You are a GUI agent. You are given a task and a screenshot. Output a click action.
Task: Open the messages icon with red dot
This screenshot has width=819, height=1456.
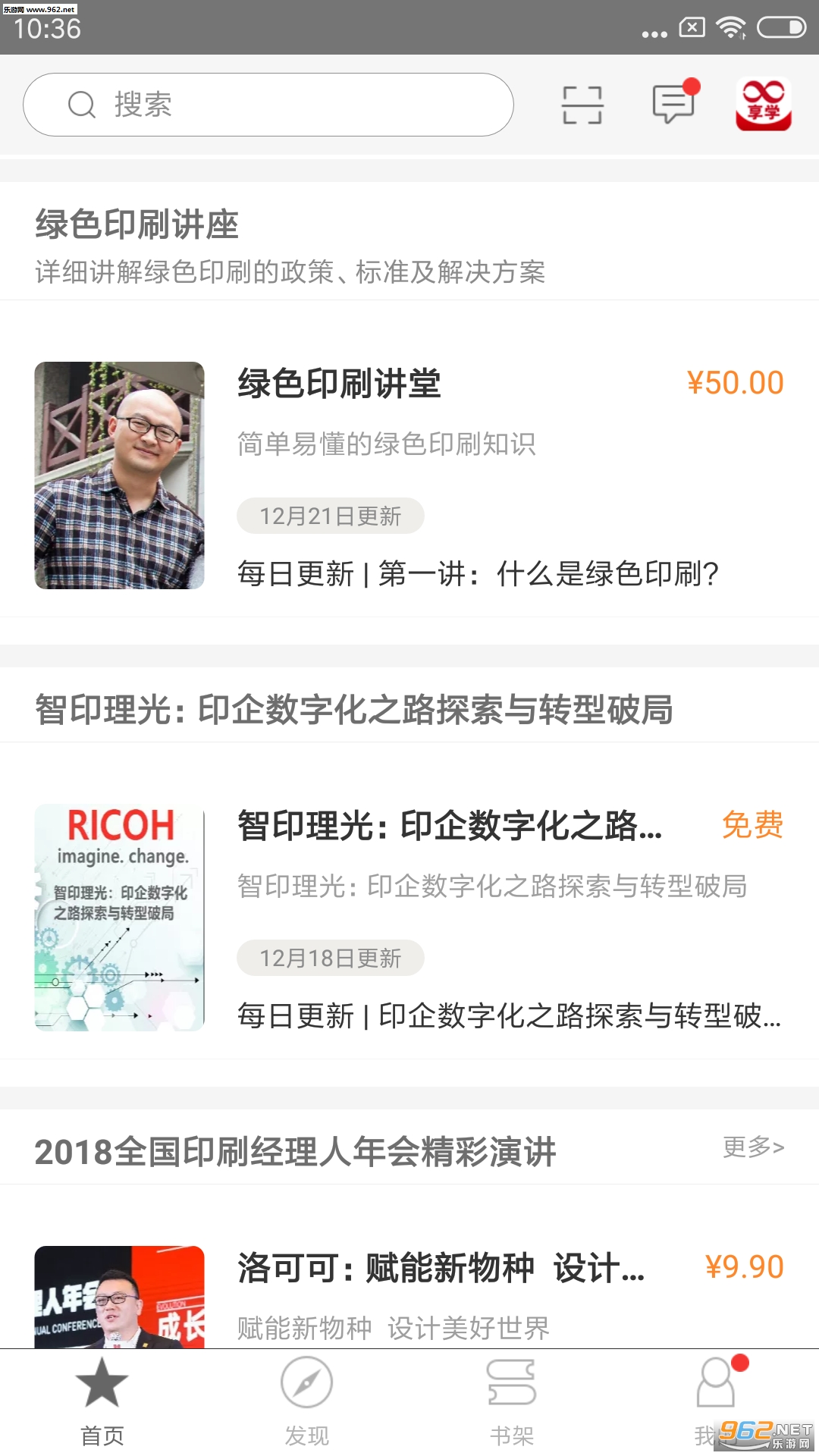click(x=673, y=103)
